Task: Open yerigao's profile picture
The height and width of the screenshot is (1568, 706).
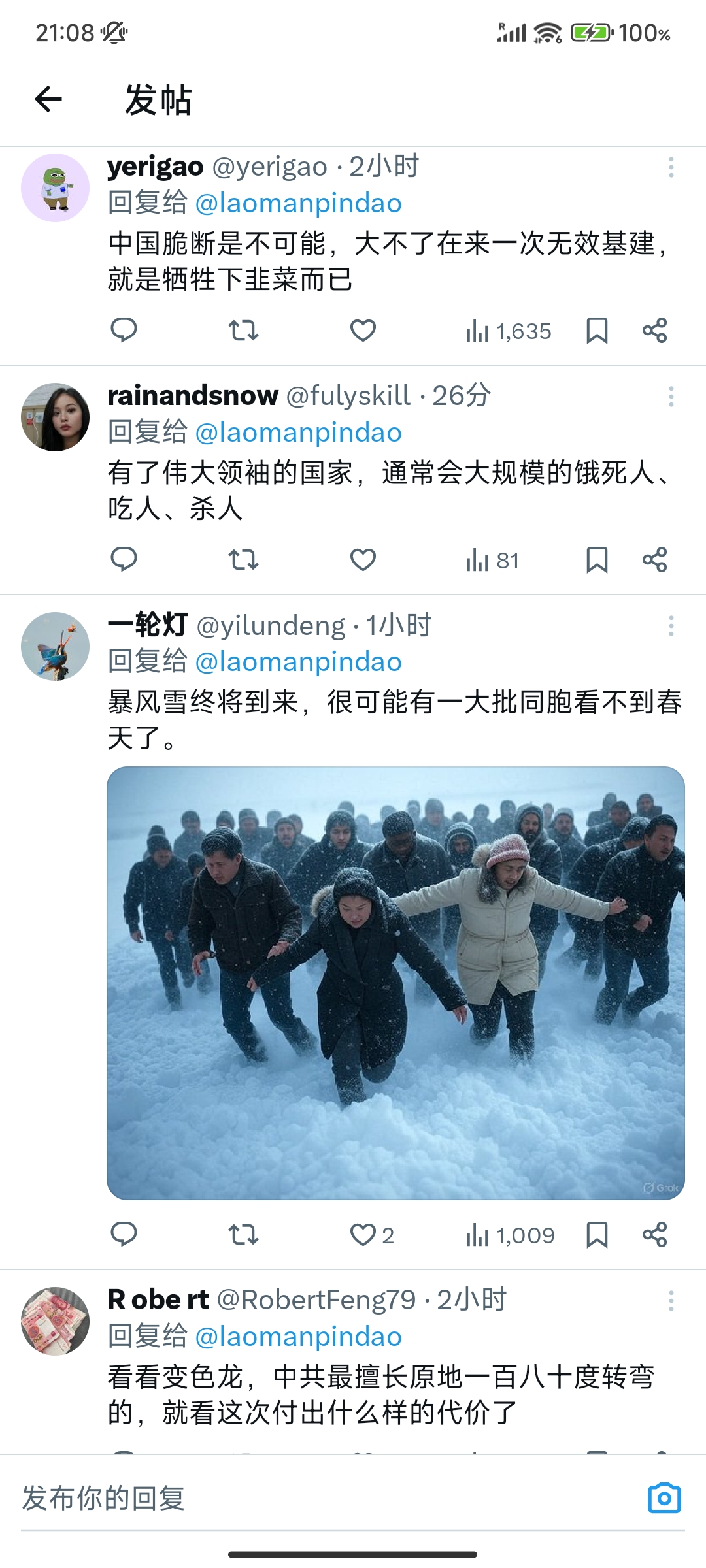Action: point(56,188)
